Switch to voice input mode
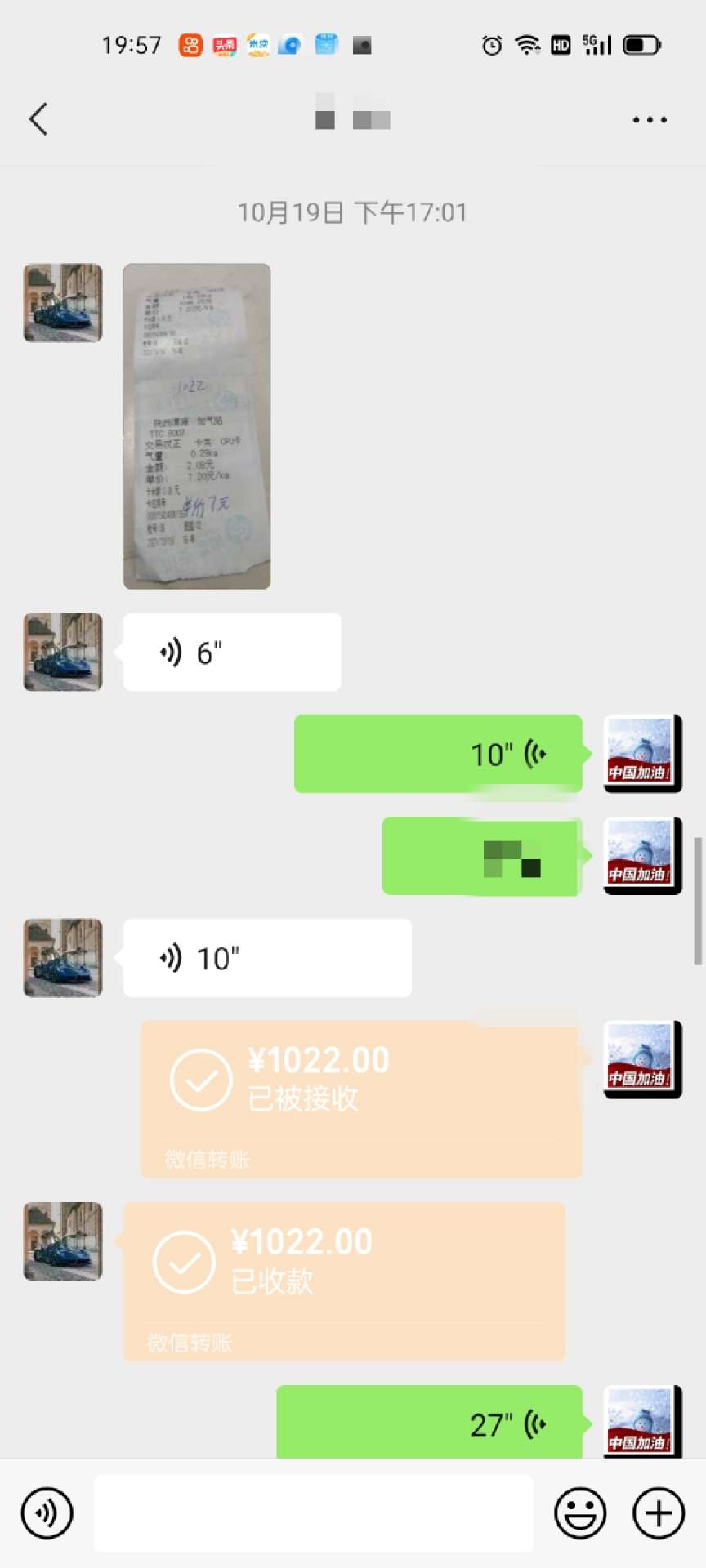The height and width of the screenshot is (1568, 706). [x=47, y=1513]
